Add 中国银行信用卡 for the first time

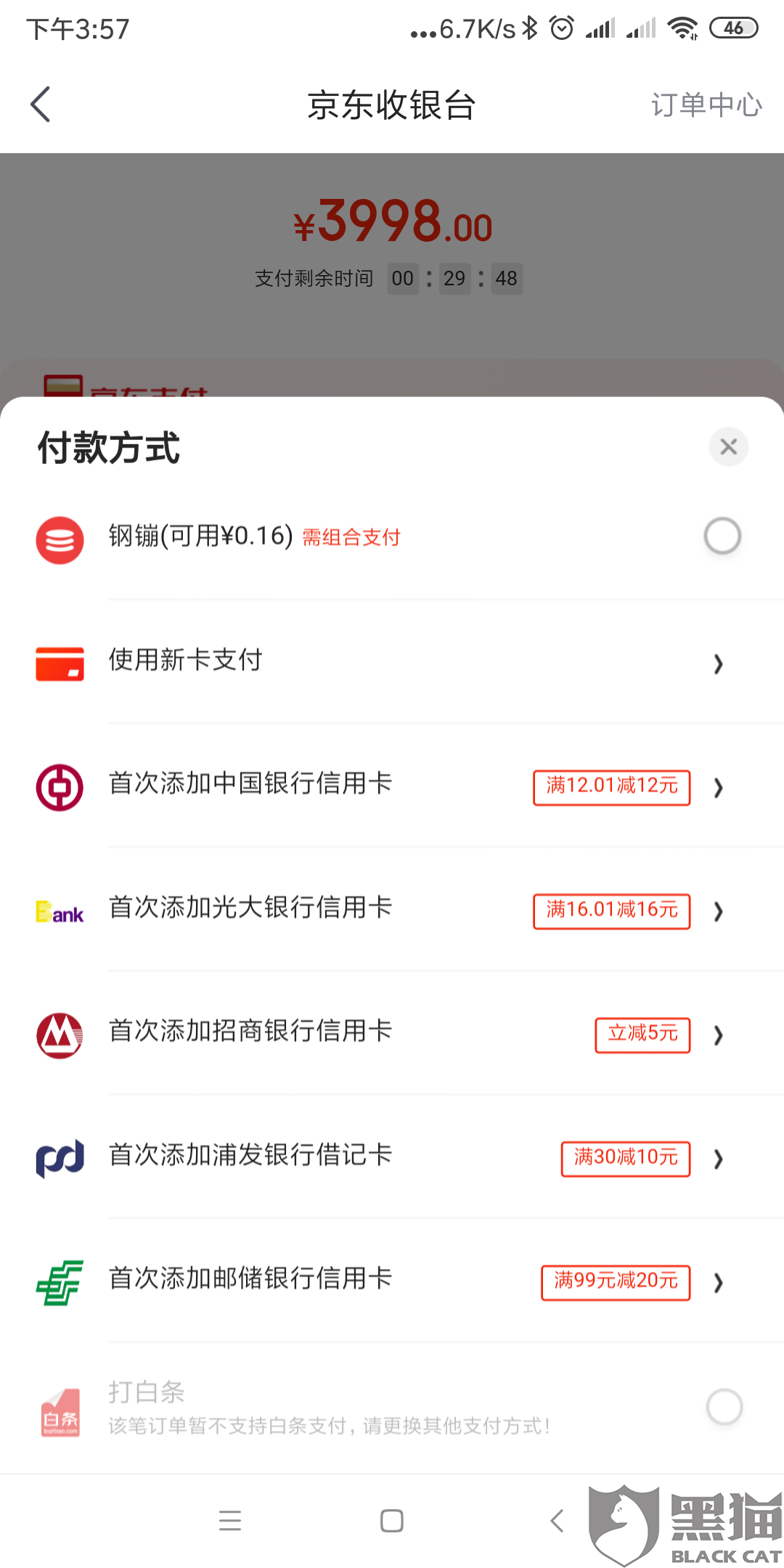(392, 785)
